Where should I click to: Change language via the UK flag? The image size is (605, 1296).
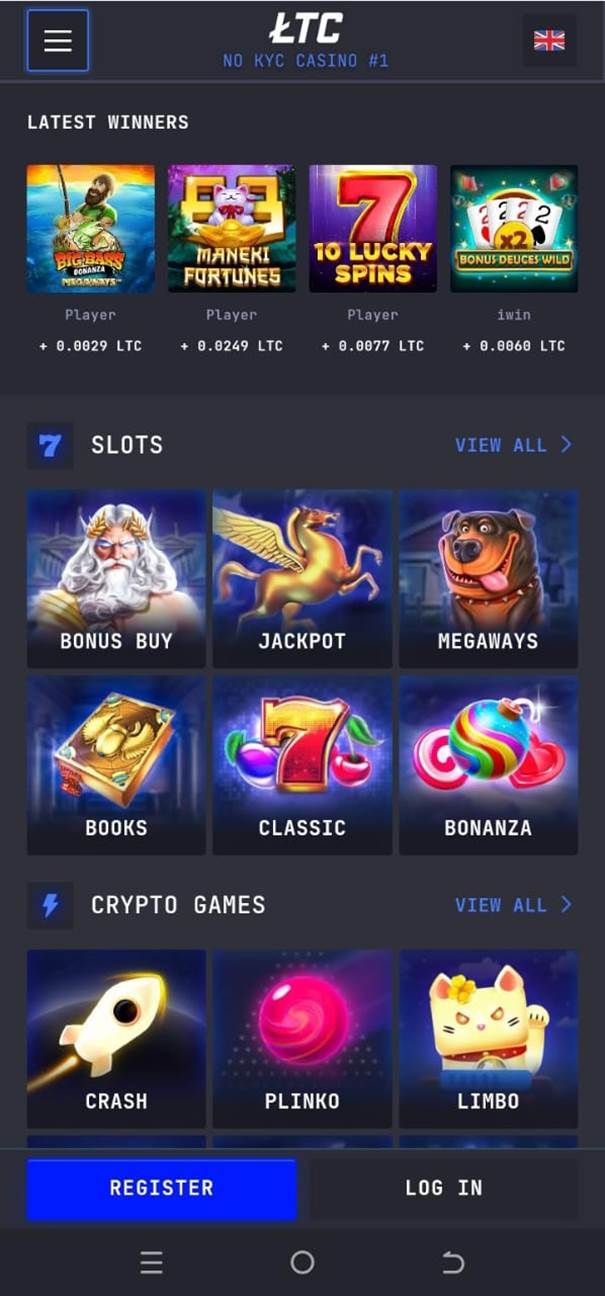pos(549,41)
